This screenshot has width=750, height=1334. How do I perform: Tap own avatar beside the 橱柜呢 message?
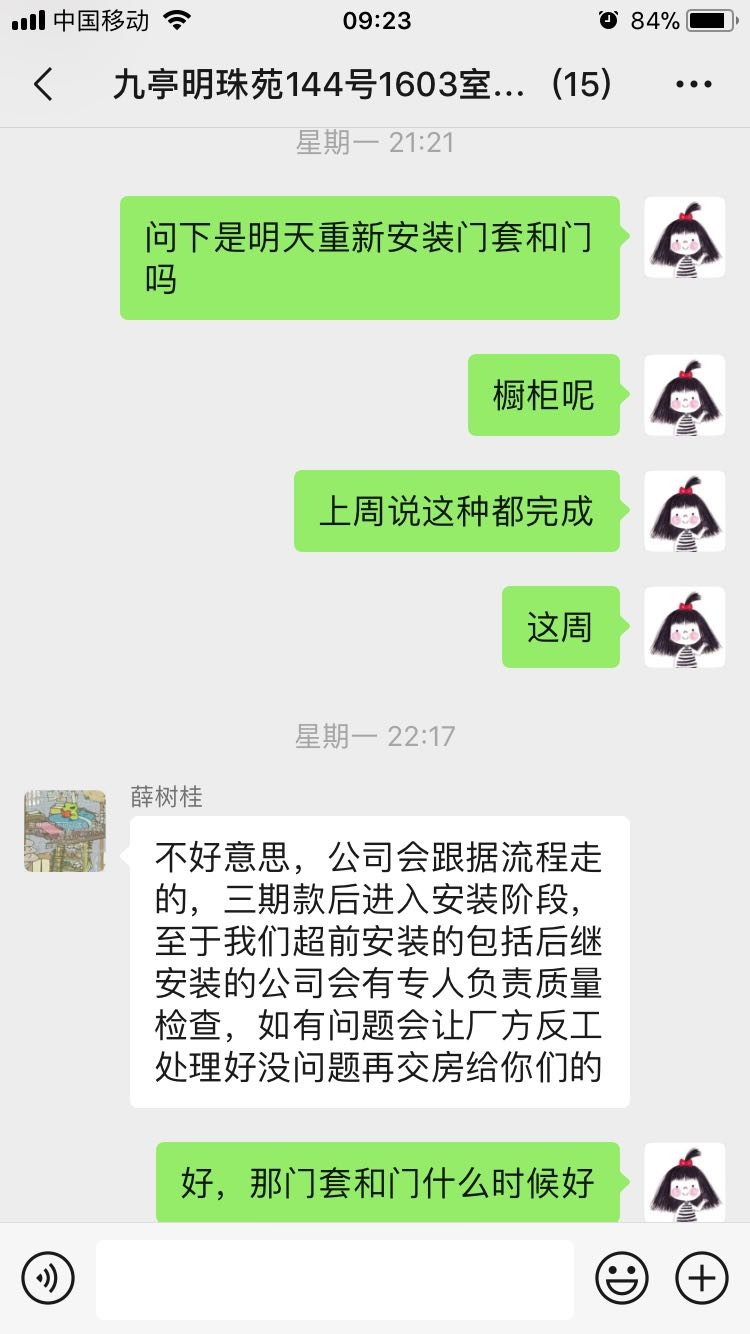685,395
